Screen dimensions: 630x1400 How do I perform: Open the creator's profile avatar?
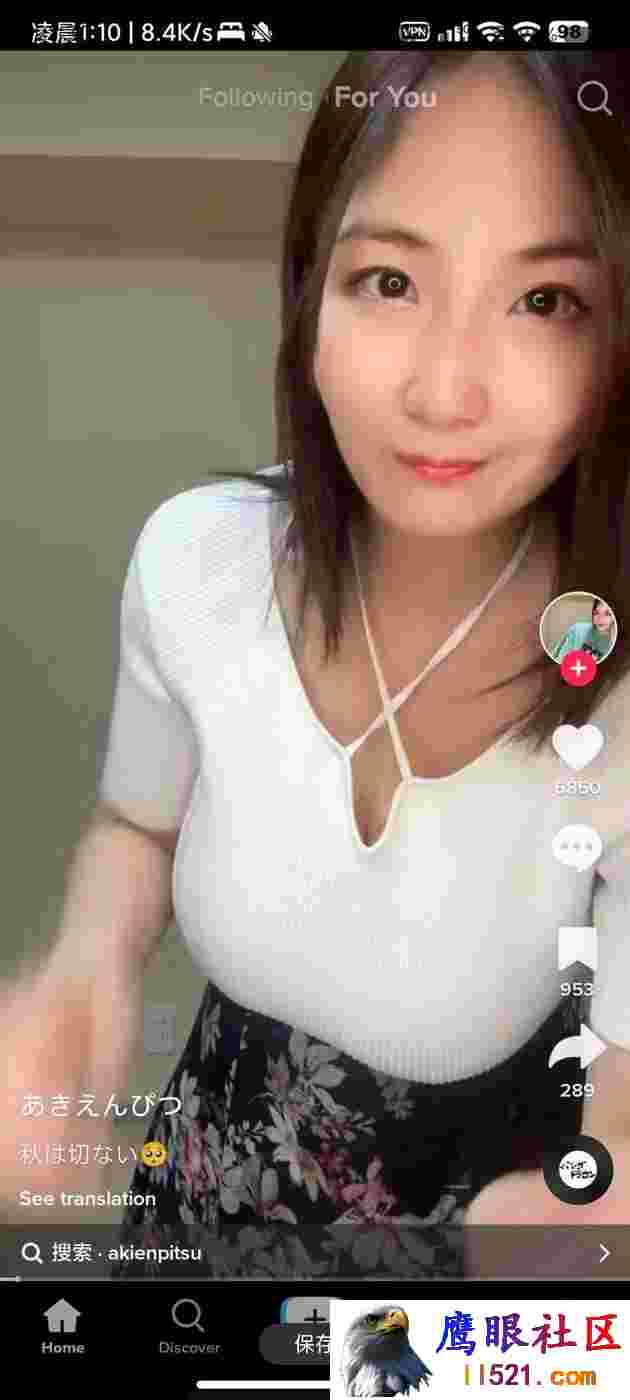point(578,630)
